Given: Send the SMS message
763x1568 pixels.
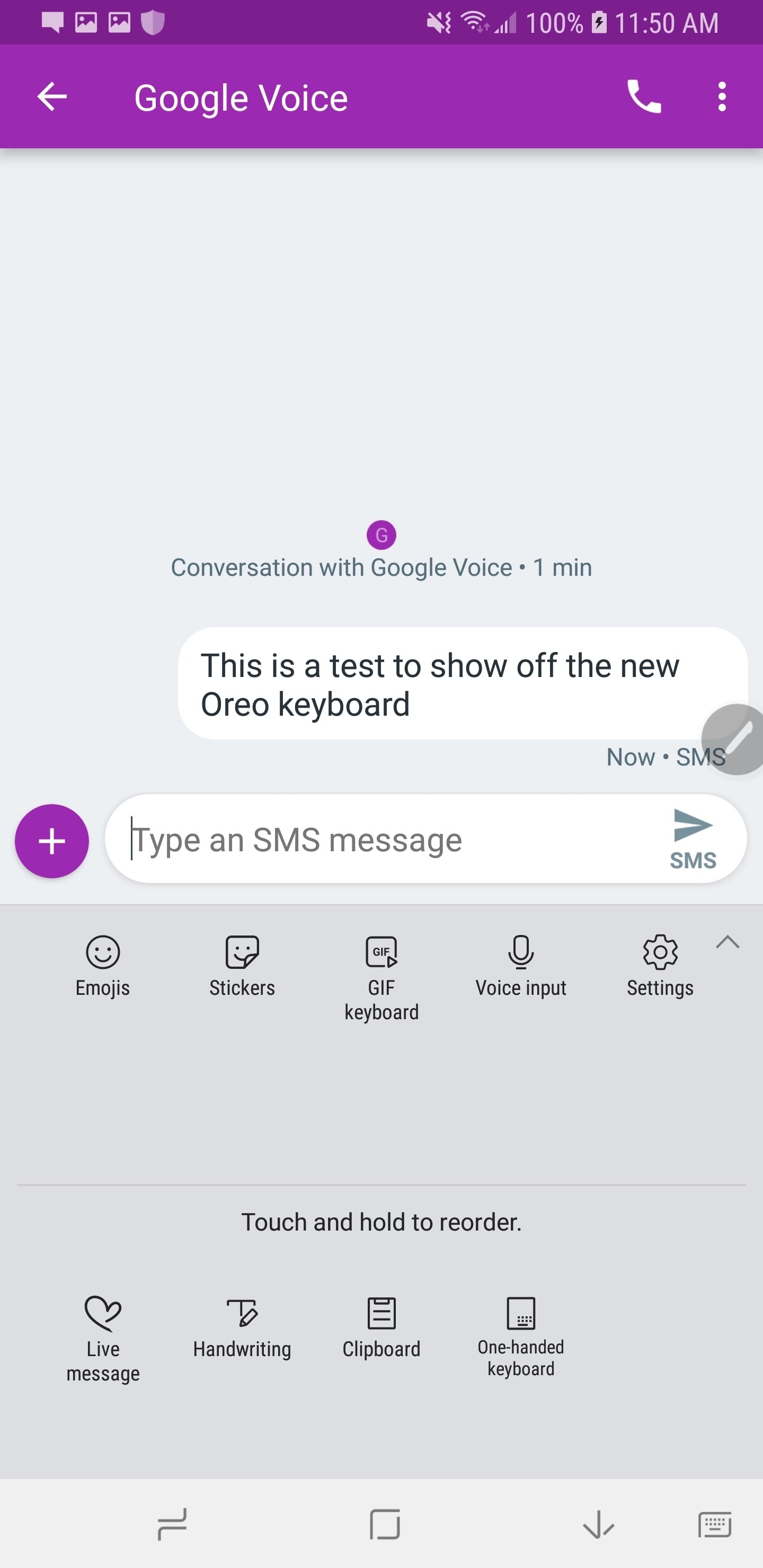Looking at the screenshot, I should (693, 840).
